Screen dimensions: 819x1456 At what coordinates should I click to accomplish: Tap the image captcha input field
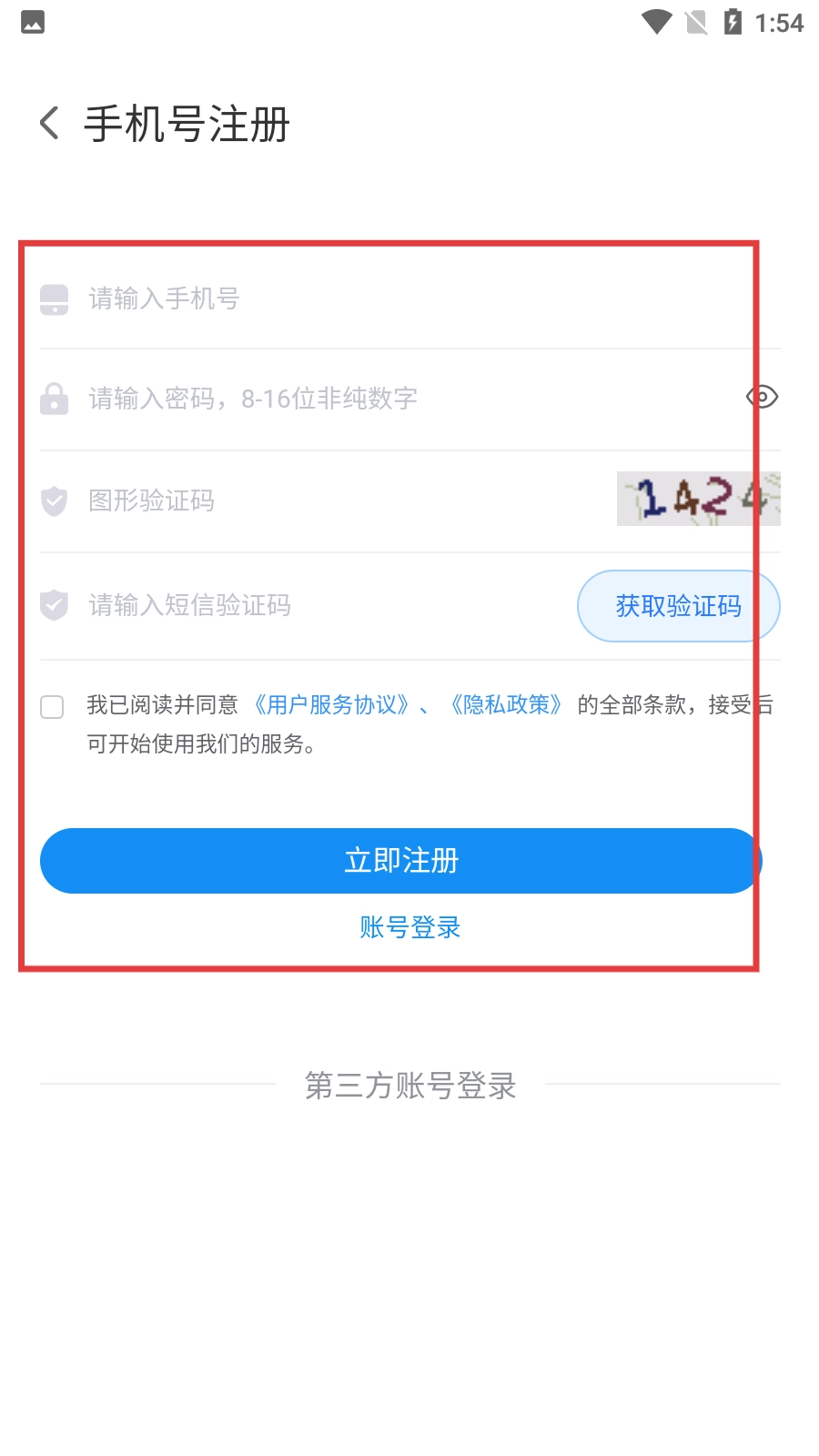(x=328, y=500)
